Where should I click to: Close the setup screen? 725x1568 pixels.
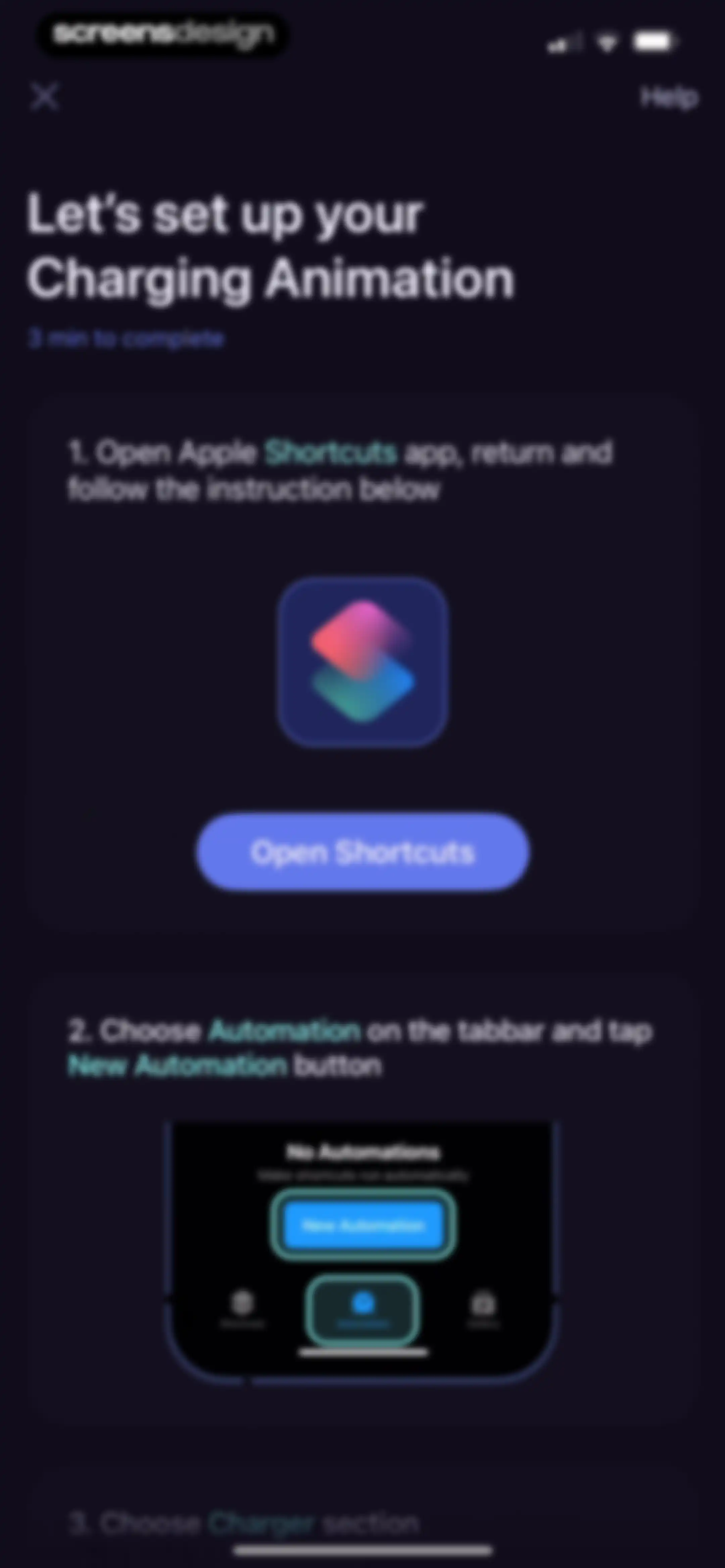click(44, 96)
